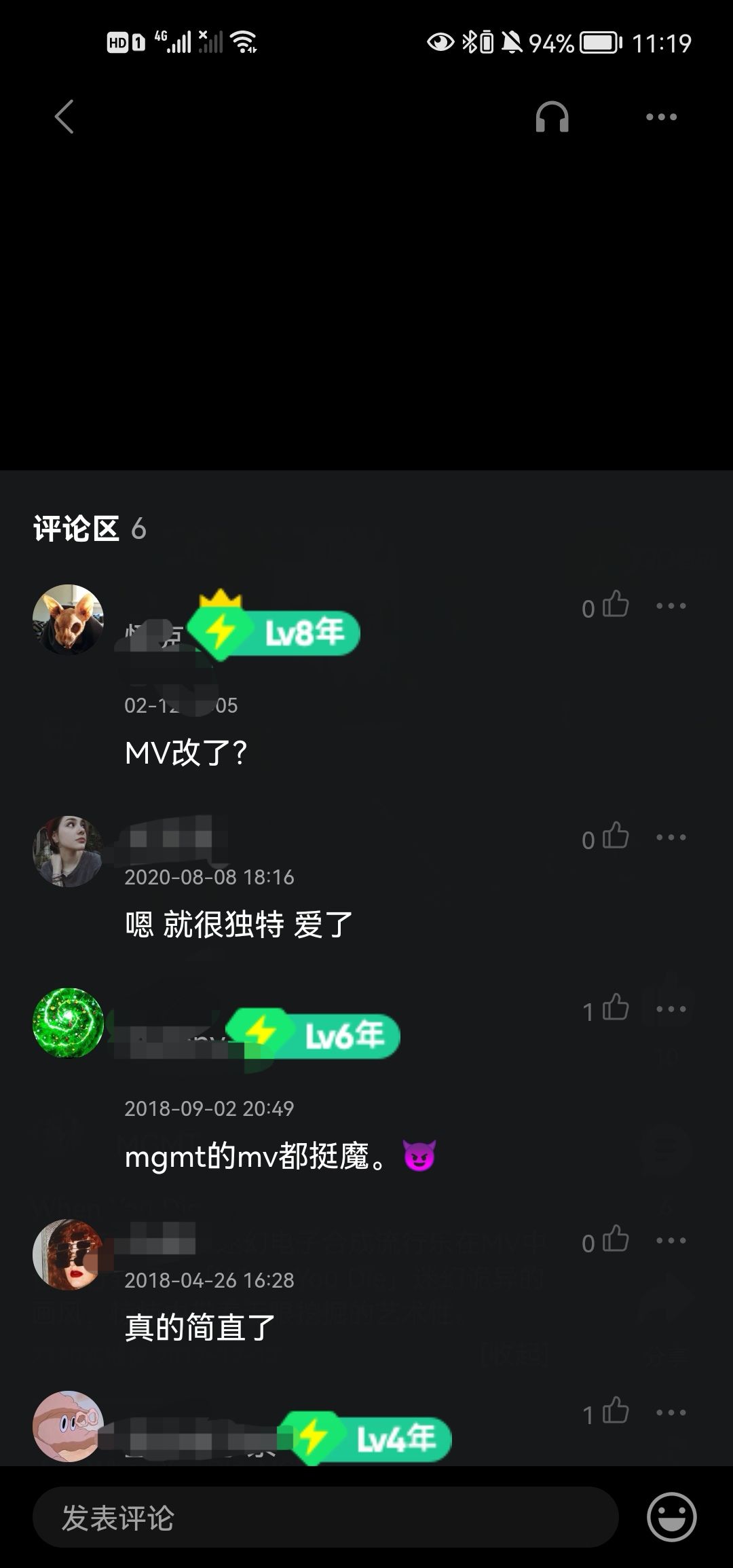Open the green spiral avatar's profile
The image size is (733, 1568).
click(x=68, y=1022)
